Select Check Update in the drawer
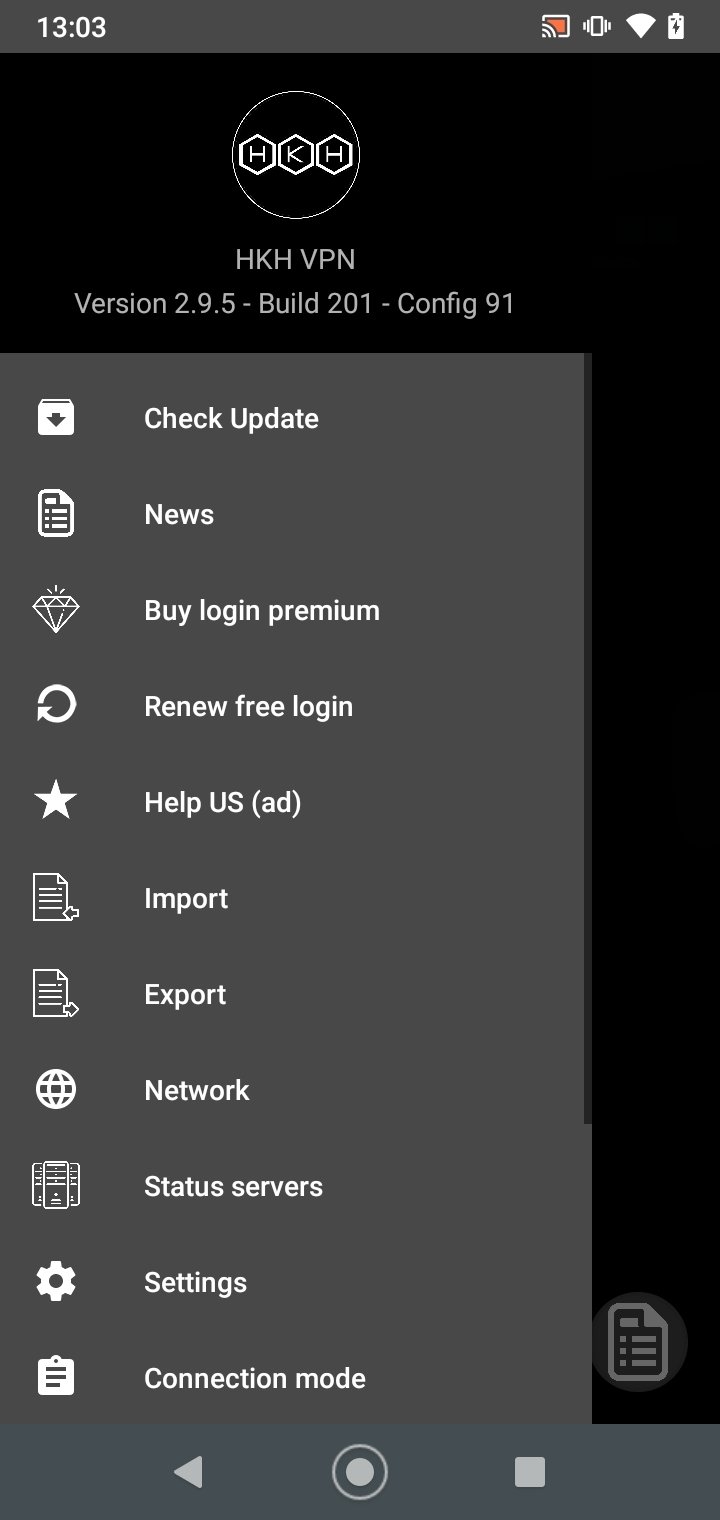Image resolution: width=720 pixels, height=1520 pixels. click(296, 418)
